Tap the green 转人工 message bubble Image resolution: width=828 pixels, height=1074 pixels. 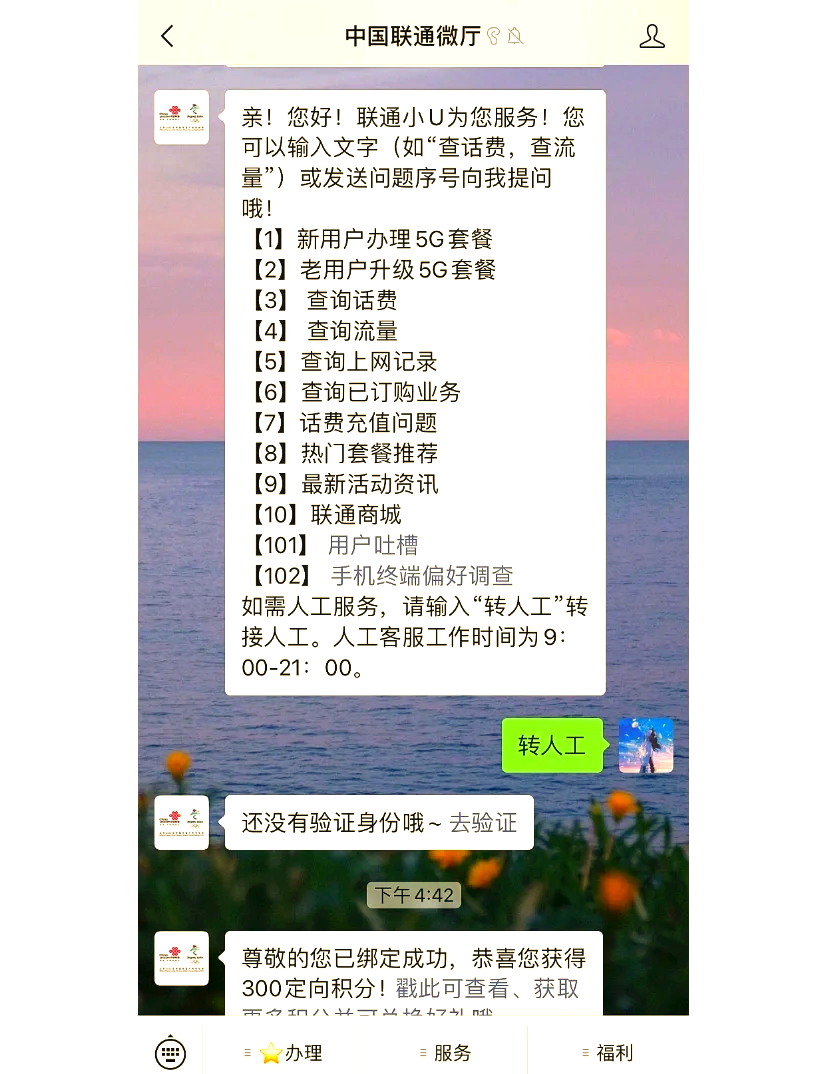point(552,746)
